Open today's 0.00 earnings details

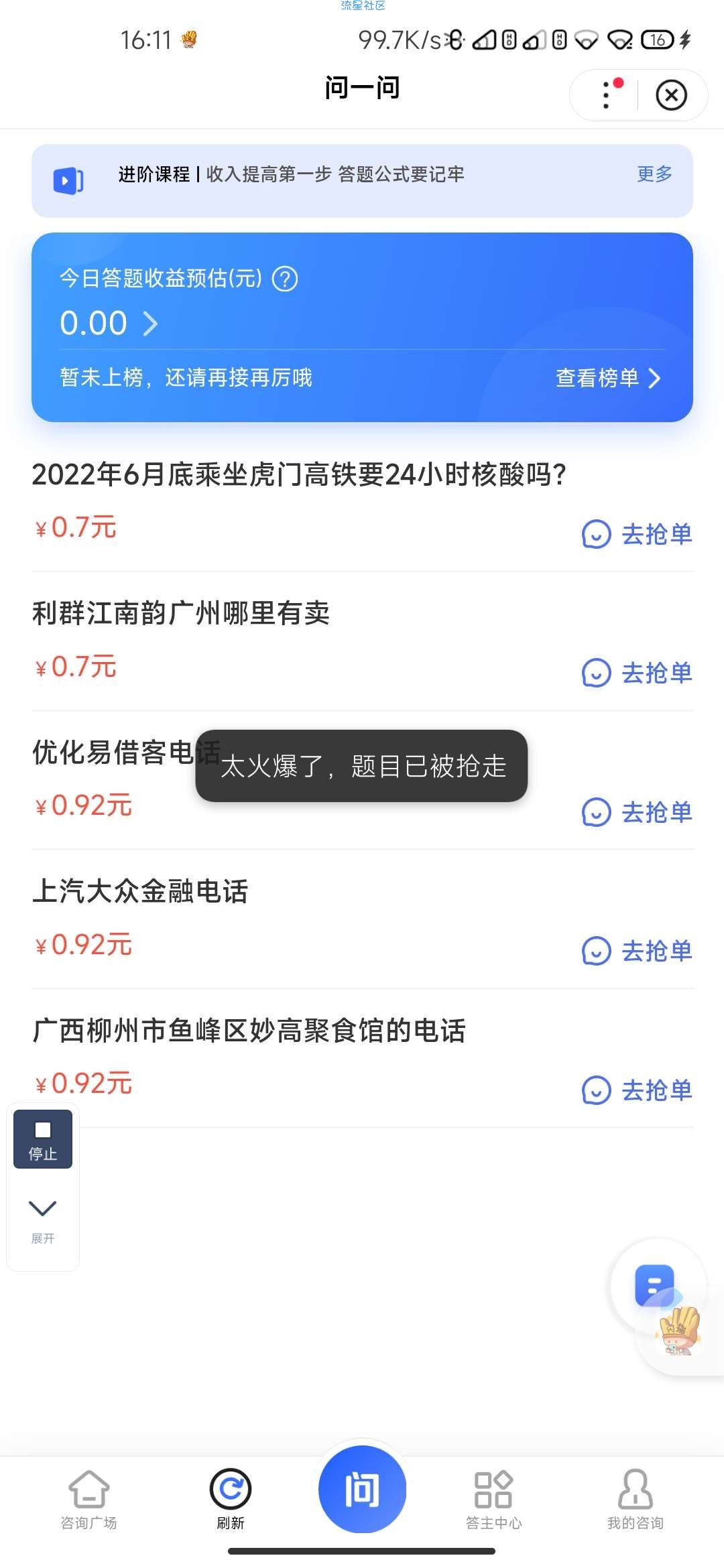(109, 324)
